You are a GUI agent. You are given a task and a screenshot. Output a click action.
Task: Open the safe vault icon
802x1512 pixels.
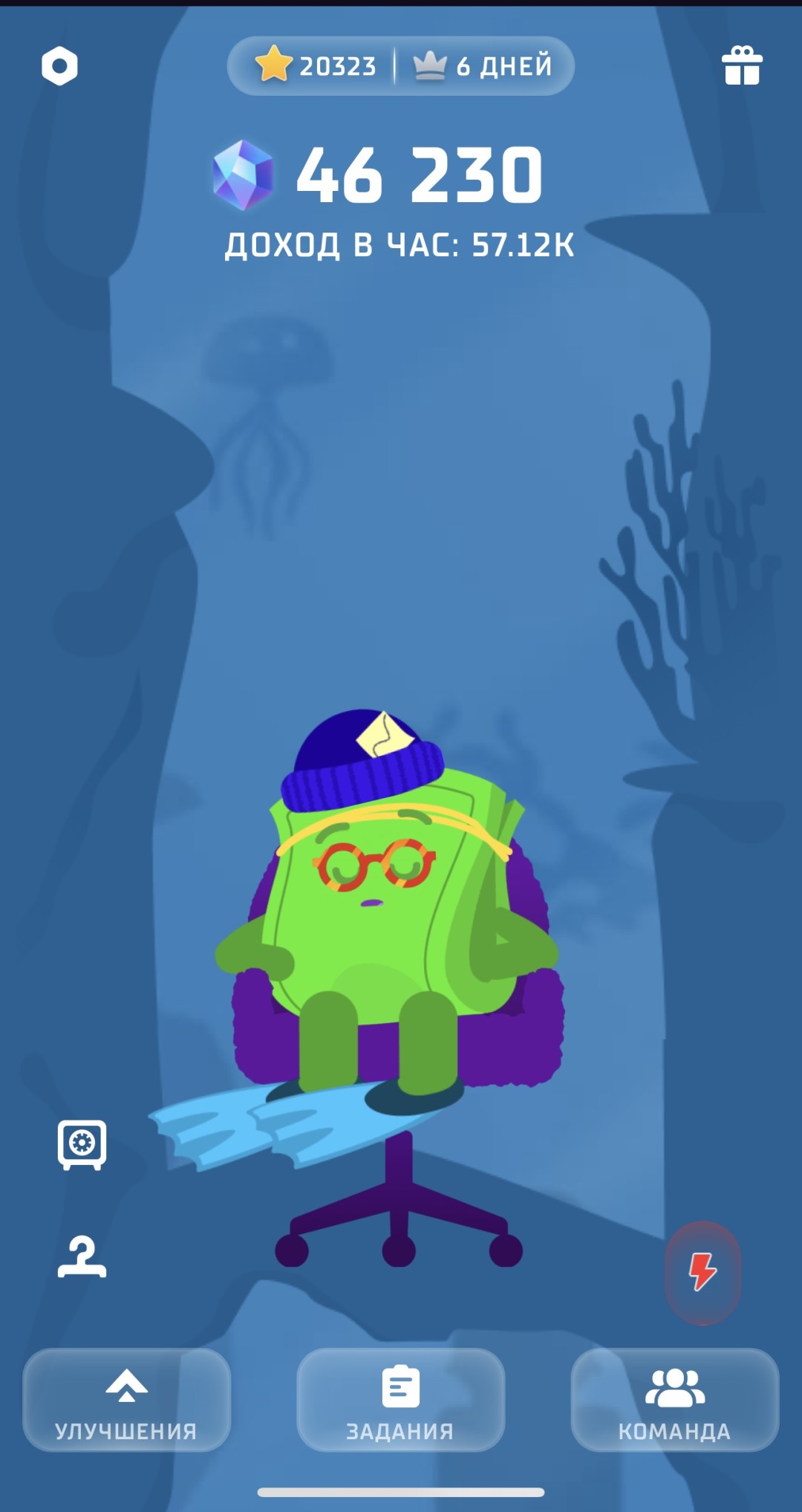pos(82,1144)
